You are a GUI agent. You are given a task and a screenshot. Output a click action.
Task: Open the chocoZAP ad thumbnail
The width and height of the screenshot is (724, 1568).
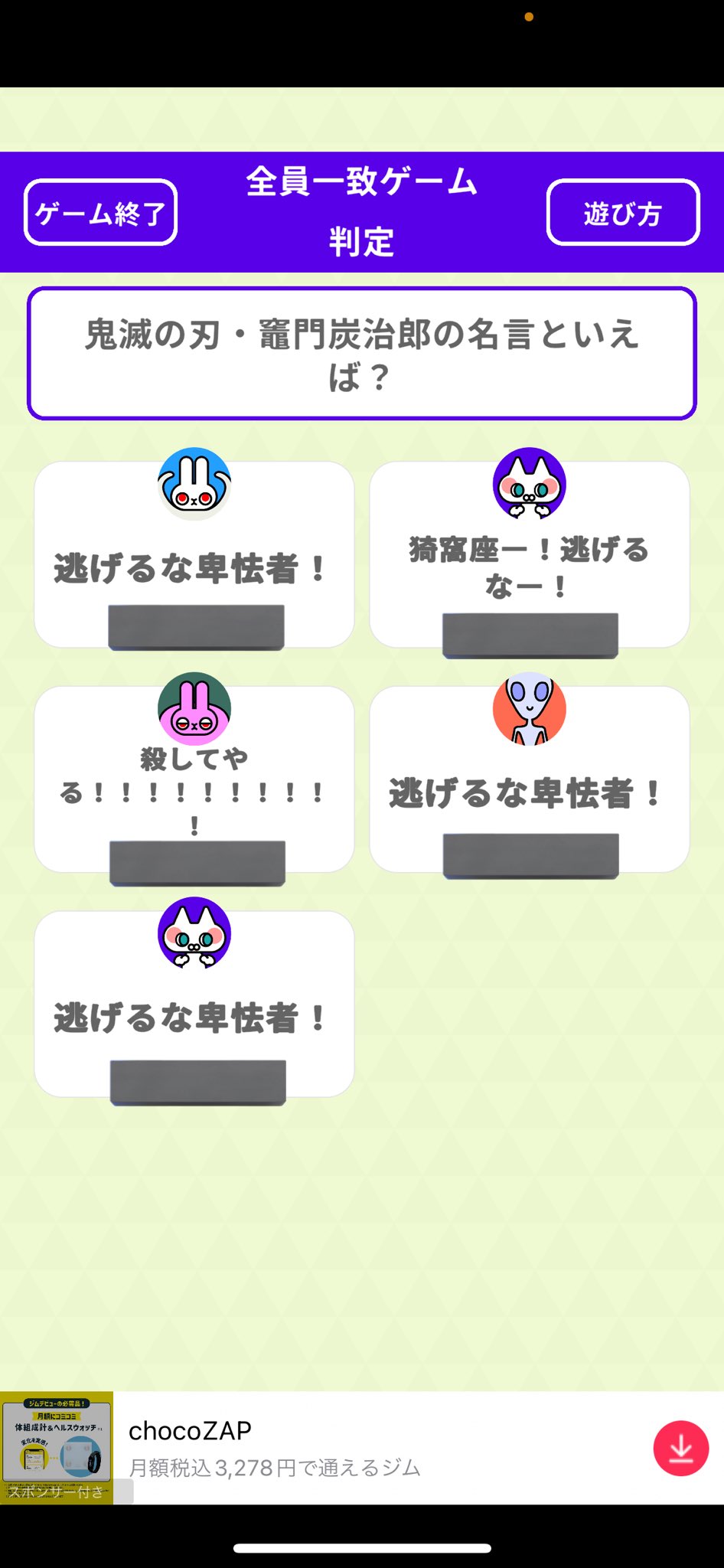(x=57, y=1447)
